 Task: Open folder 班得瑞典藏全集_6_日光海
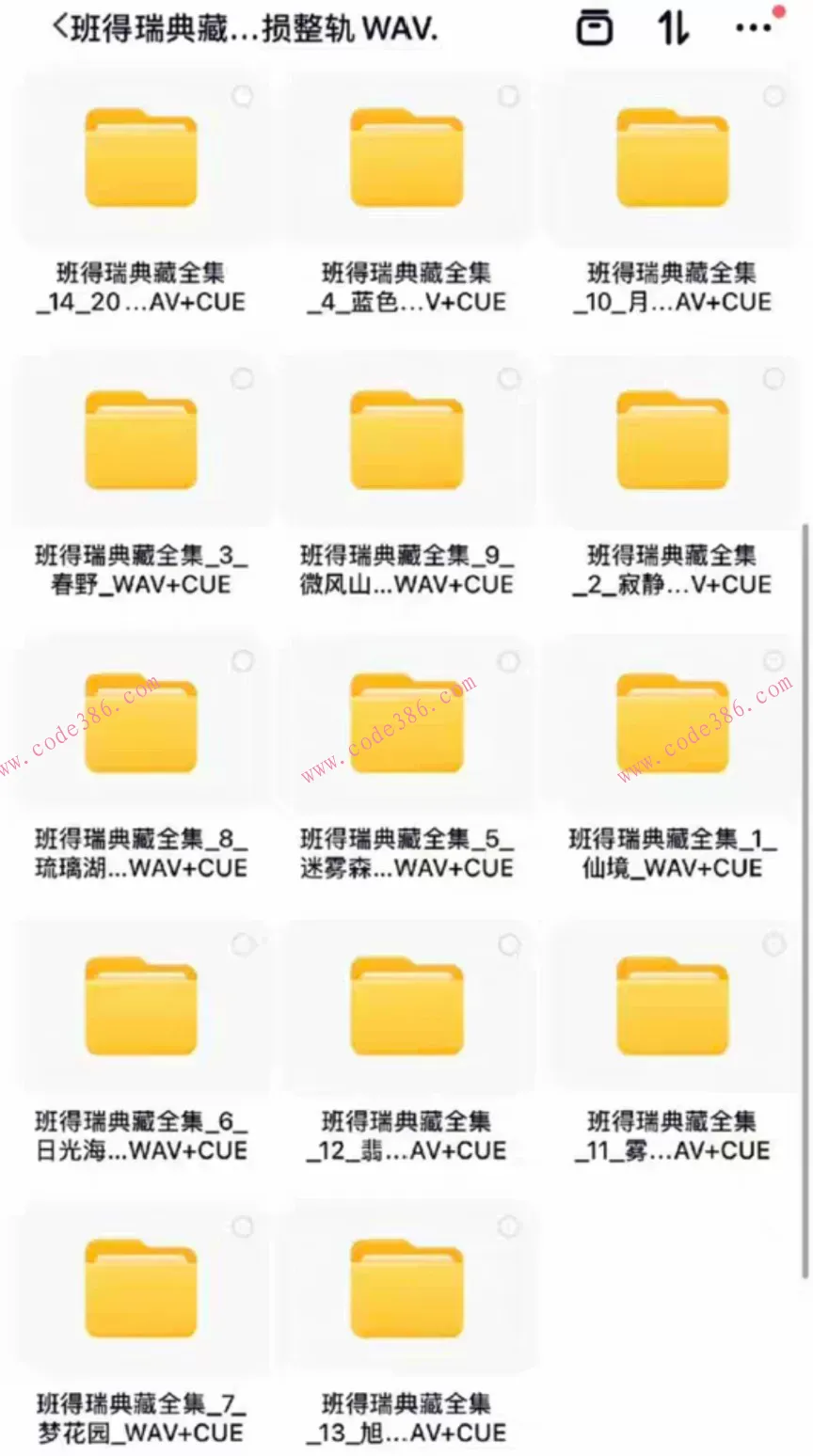139,1005
